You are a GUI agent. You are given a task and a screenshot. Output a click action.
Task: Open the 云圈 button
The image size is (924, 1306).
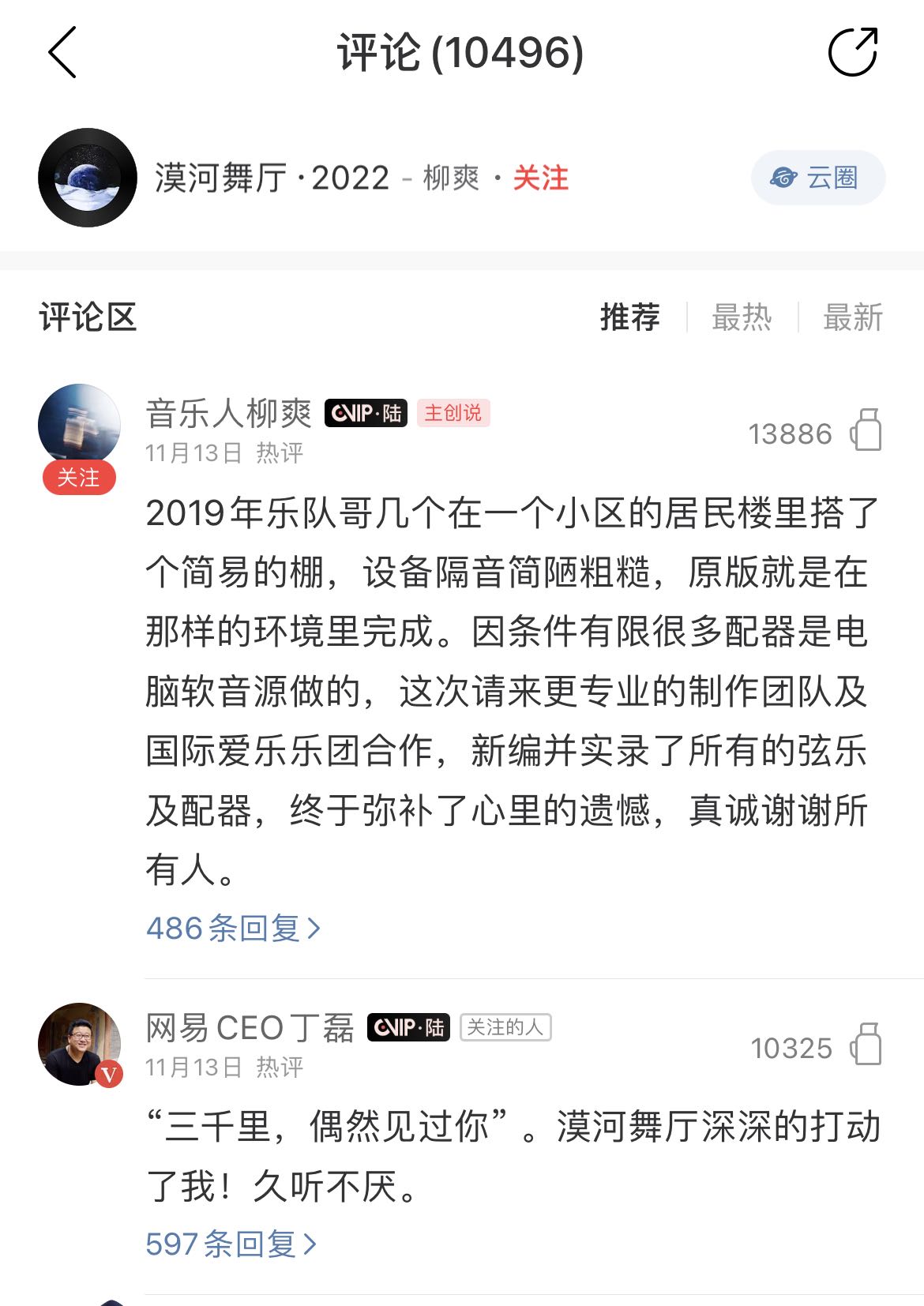(x=817, y=178)
